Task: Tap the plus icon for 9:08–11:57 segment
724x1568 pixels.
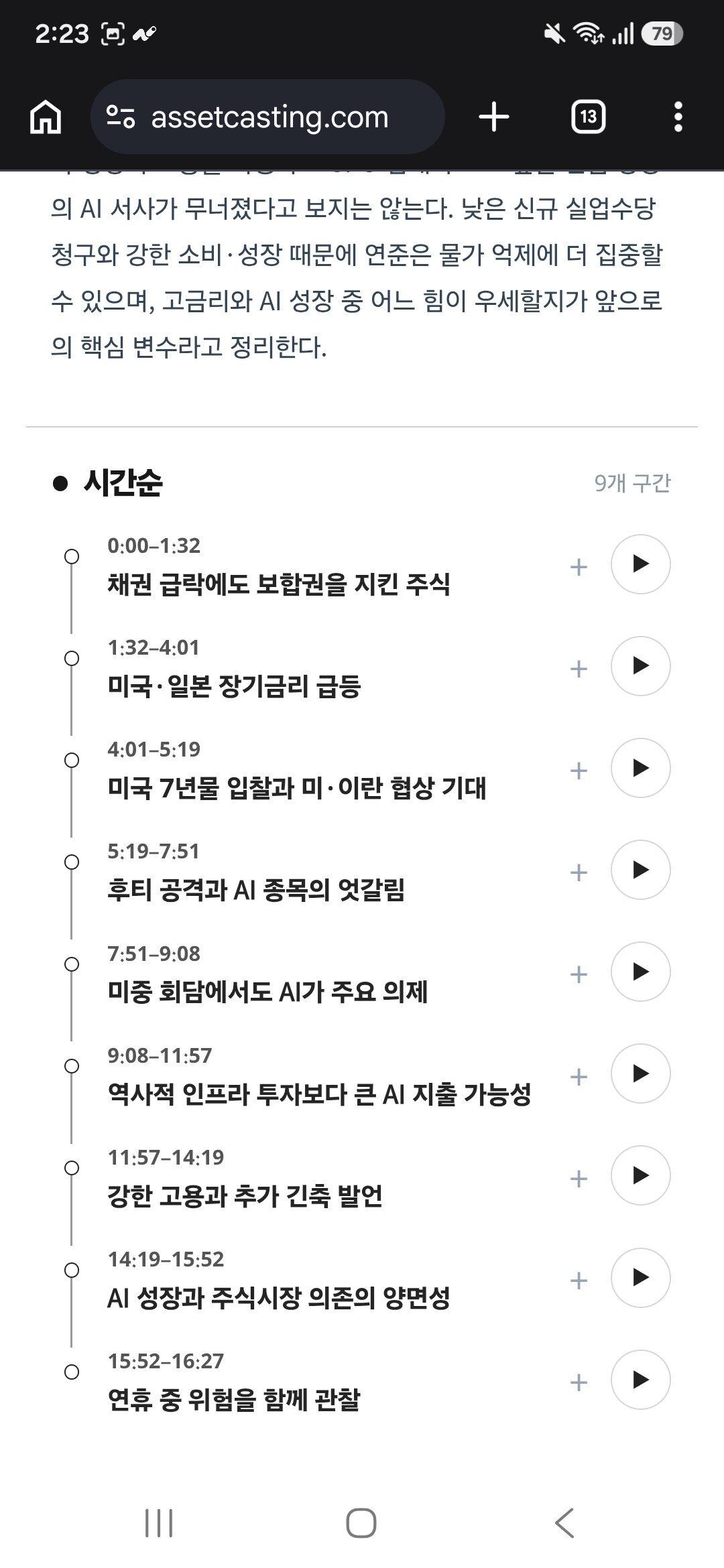Action: click(x=579, y=1077)
